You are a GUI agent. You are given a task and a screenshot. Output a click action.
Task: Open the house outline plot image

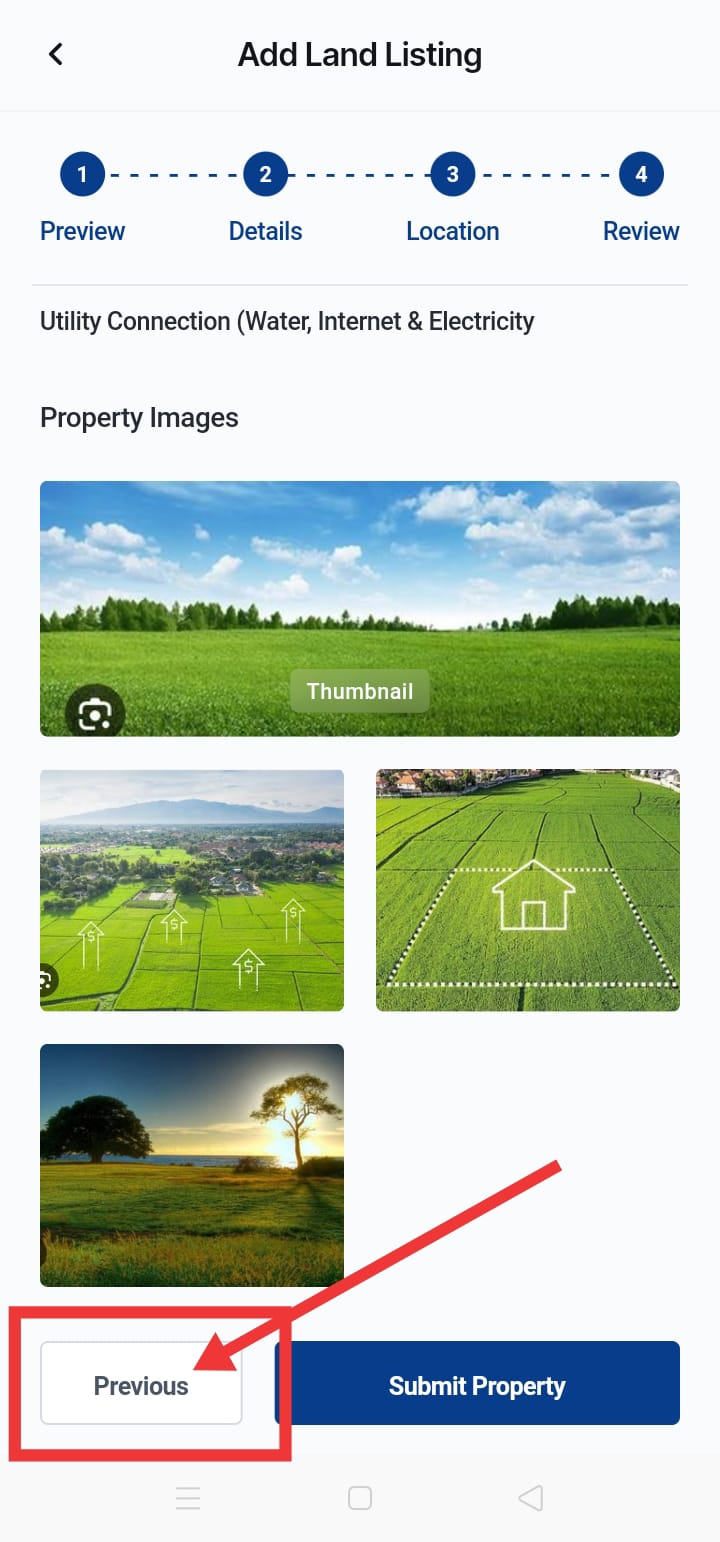coord(528,890)
